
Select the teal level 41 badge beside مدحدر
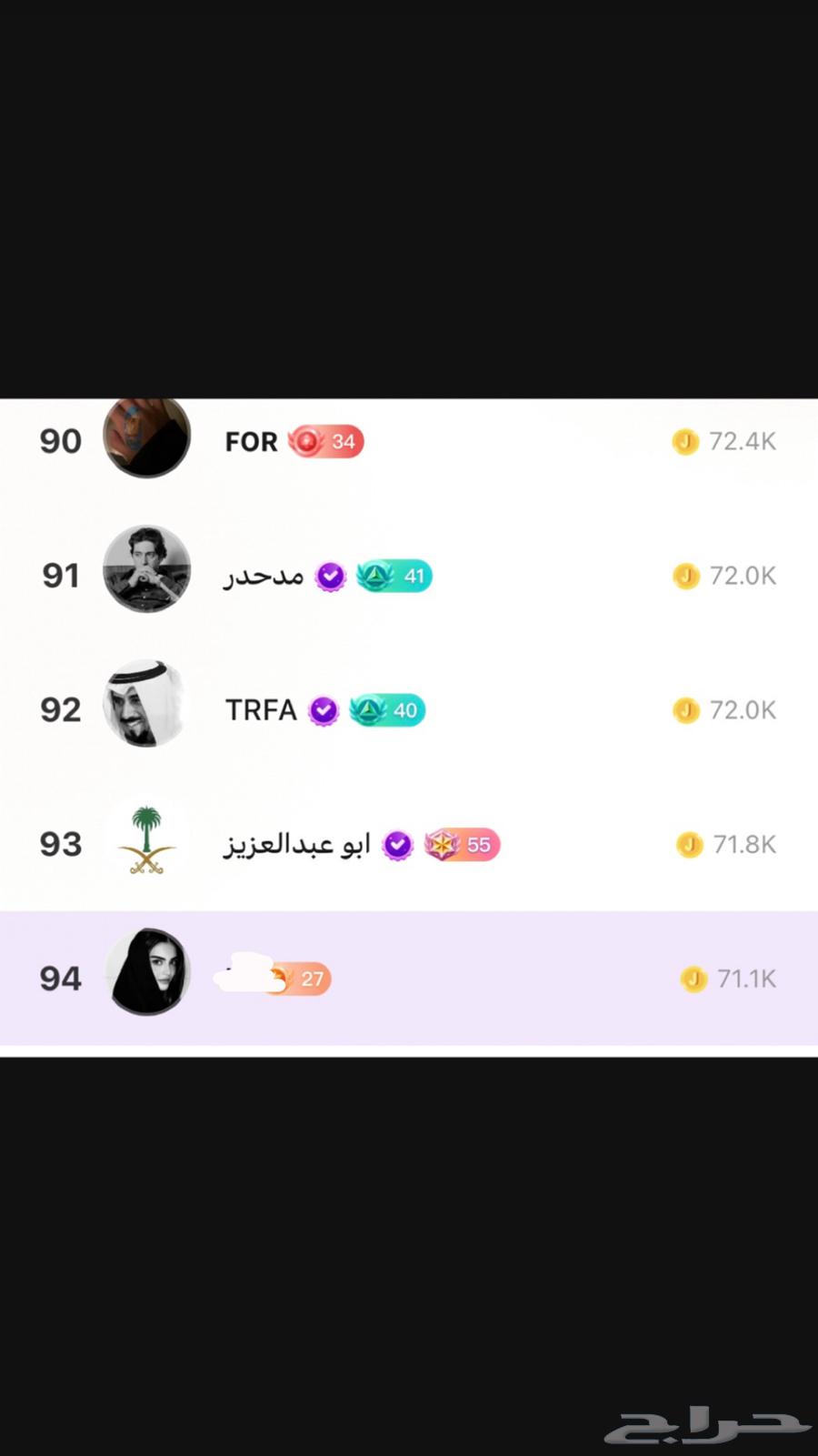(x=394, y=576)
